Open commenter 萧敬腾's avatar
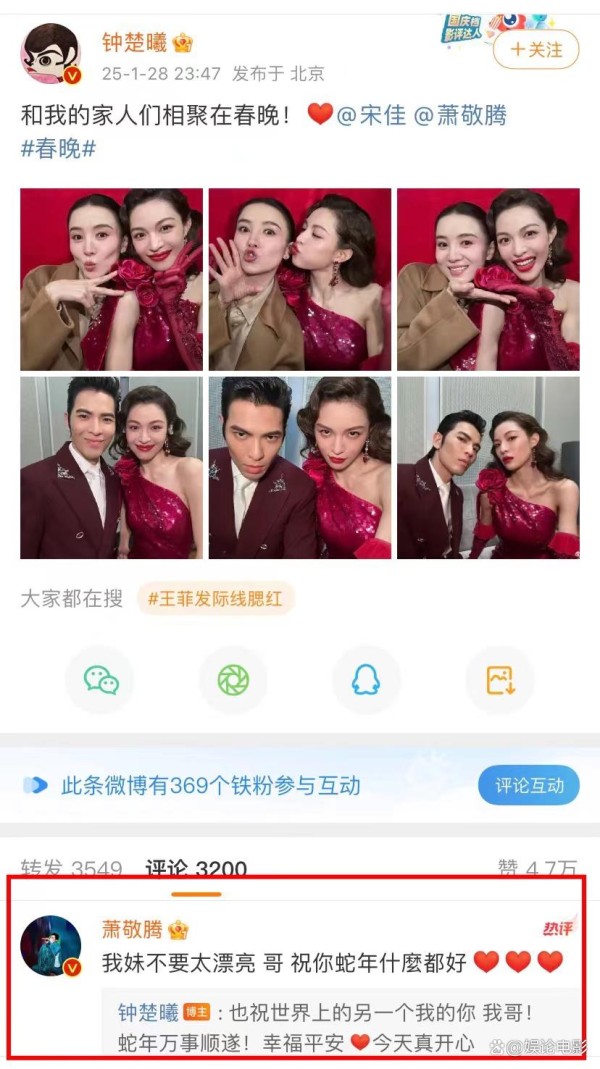The image size is (600, 1069). (x=51, y=946)
